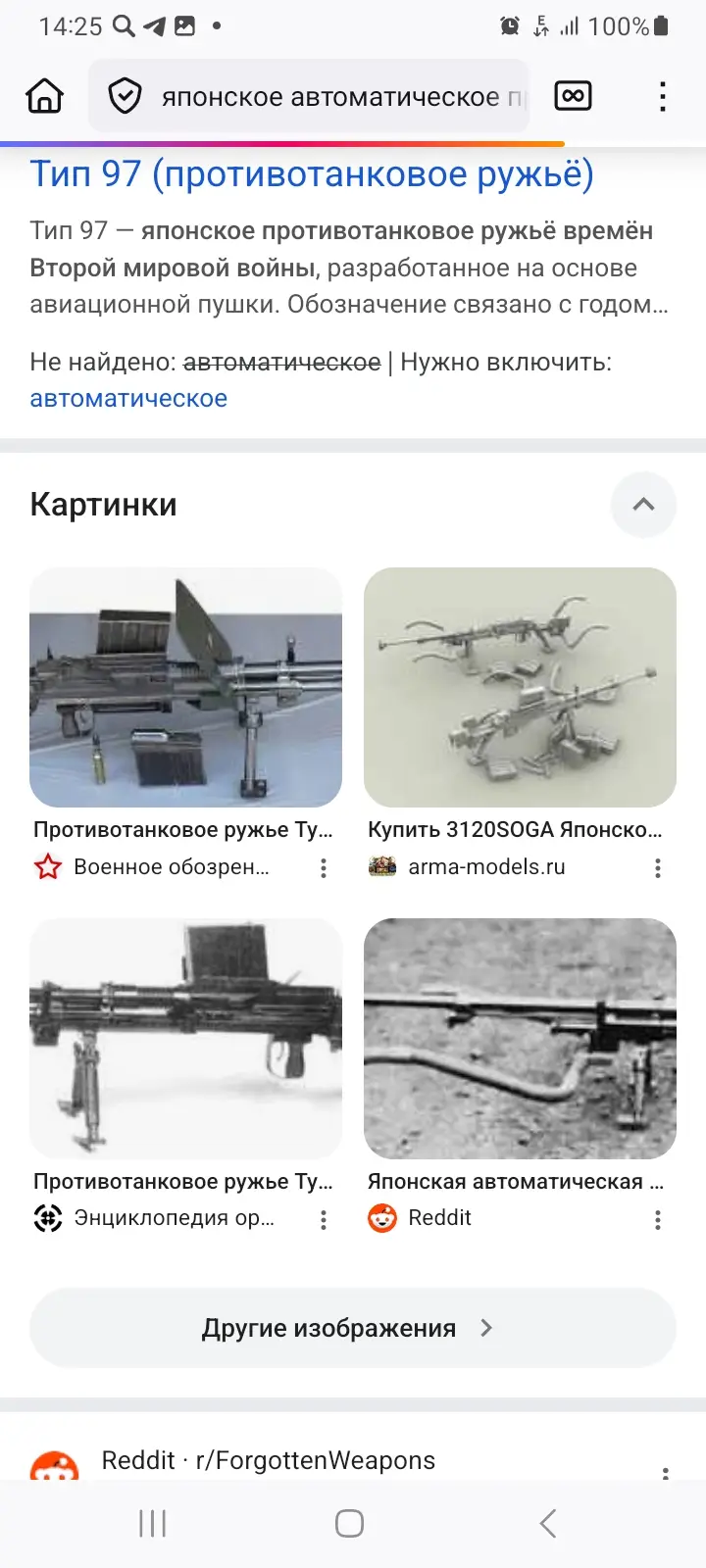Go to the browser home page
The height and width of the screenshot is (1568, 706).
(x=45, y=97)
